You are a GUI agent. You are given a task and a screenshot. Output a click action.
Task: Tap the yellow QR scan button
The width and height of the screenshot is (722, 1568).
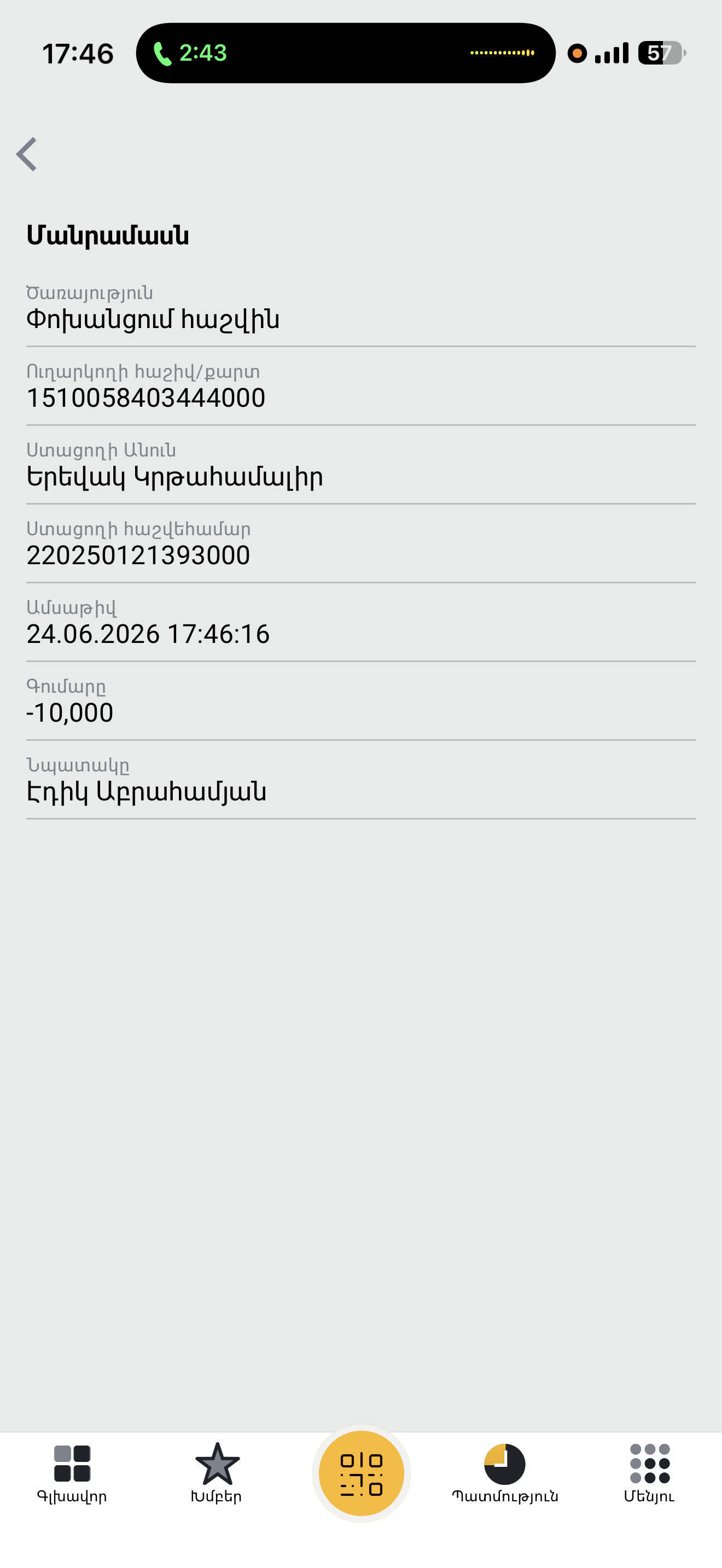362,1473
